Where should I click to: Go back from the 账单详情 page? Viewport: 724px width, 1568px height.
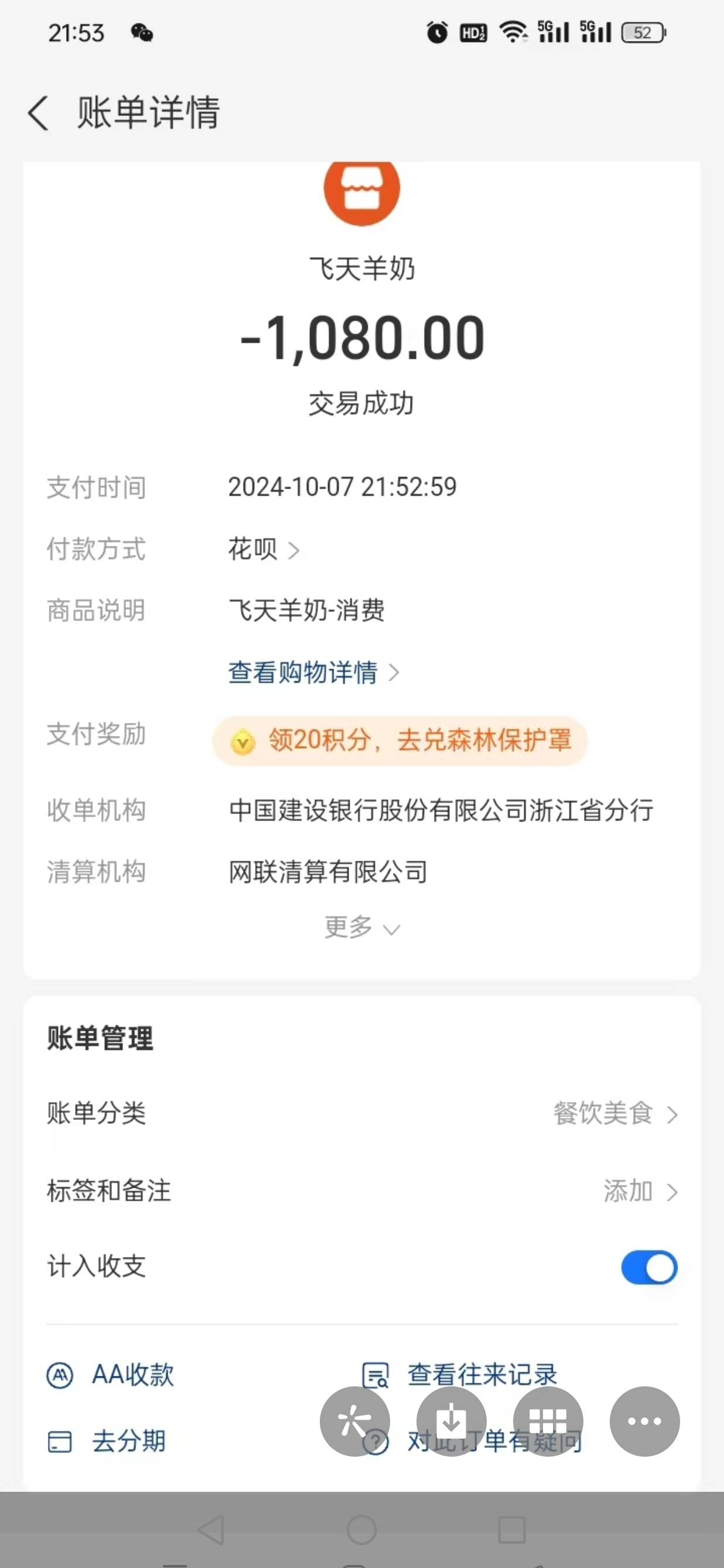[37, 113]
